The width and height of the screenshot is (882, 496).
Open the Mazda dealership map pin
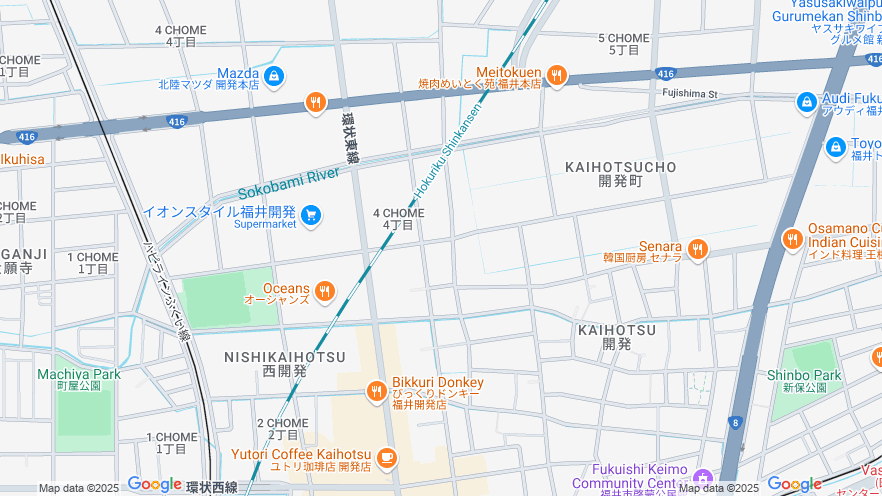tap(274, 75)
